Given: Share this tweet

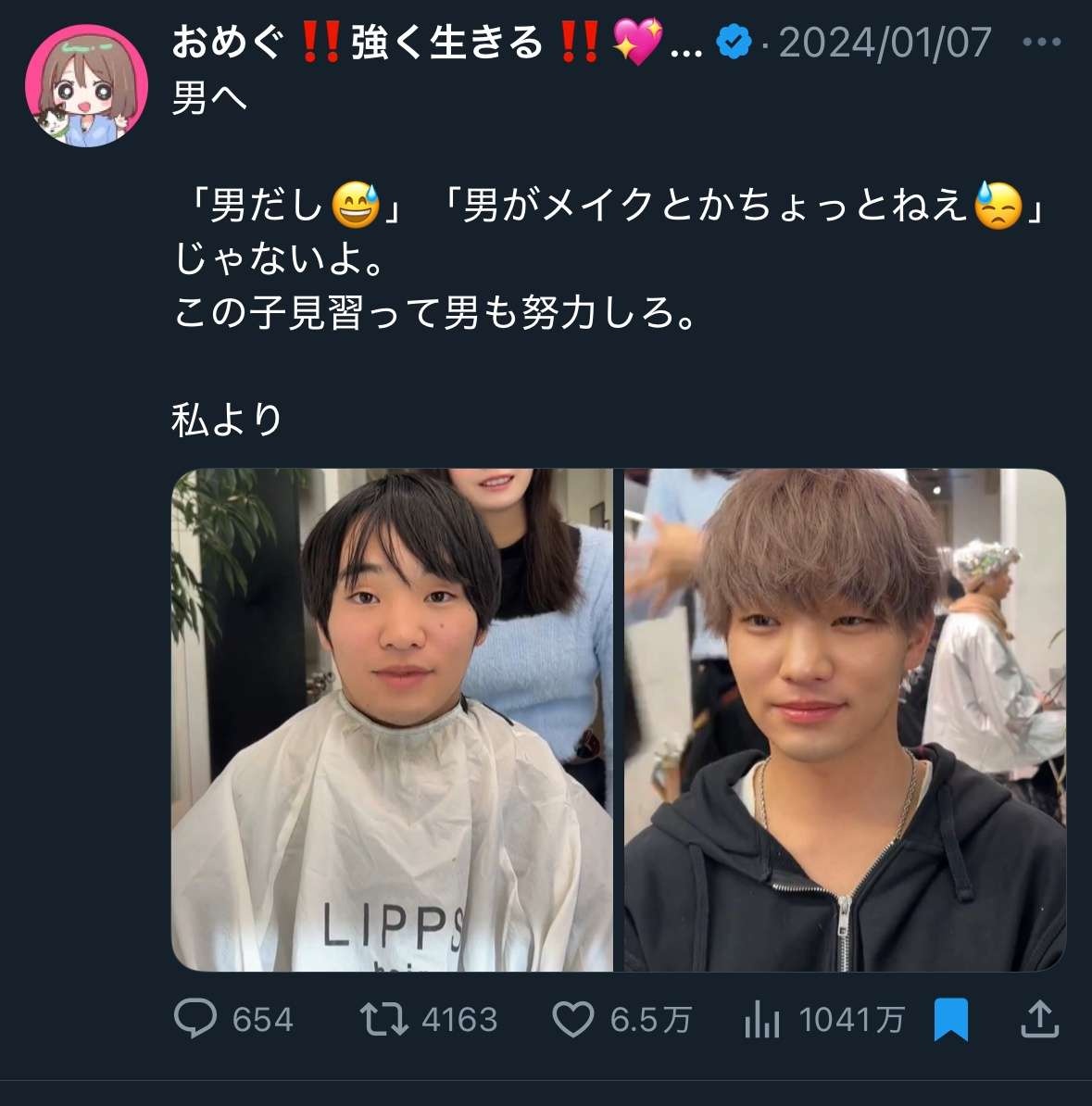Looking at the screenshot, I should 1039,1019.
